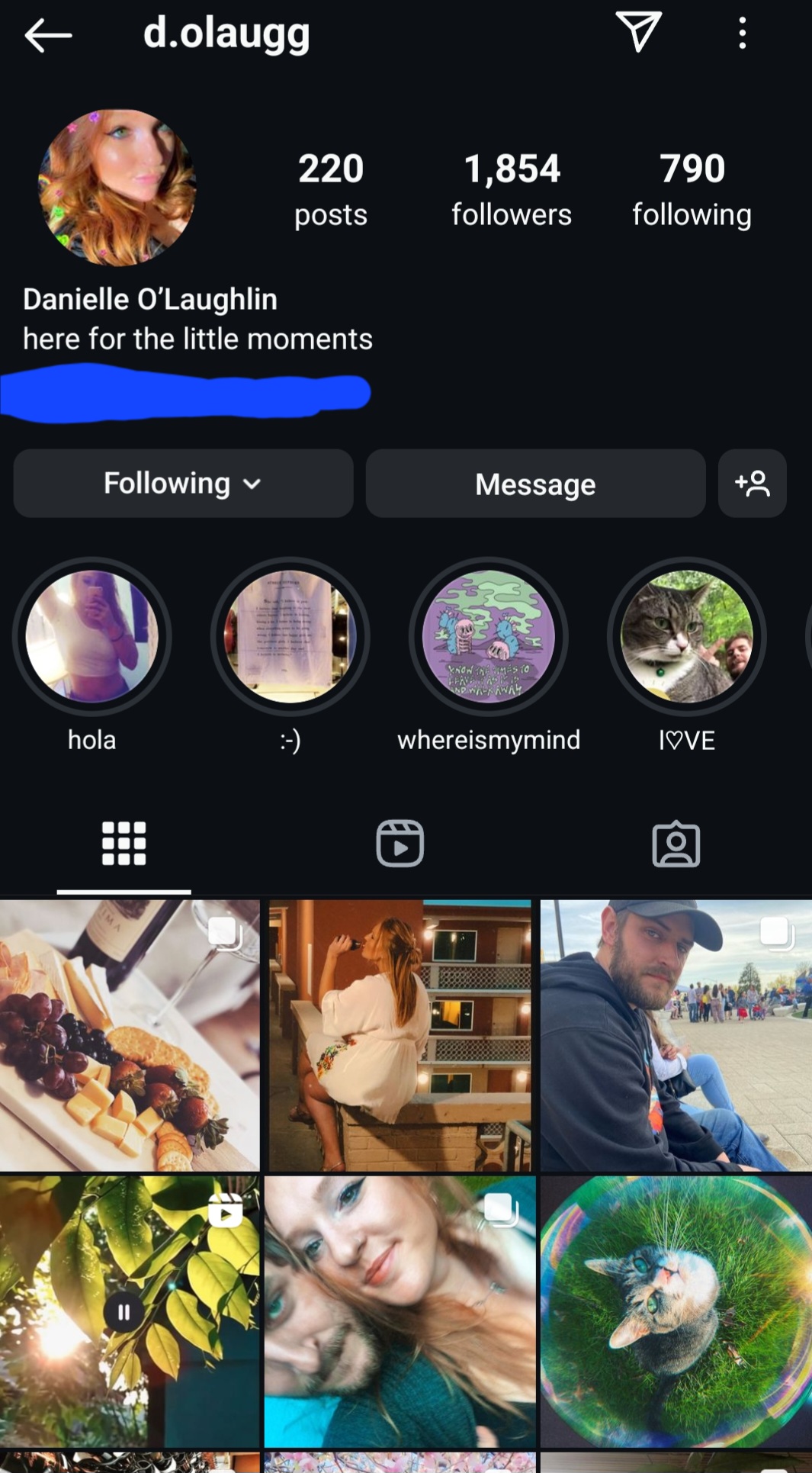Open the woman sitting on balcony ledge post

tap(400, 1035)
